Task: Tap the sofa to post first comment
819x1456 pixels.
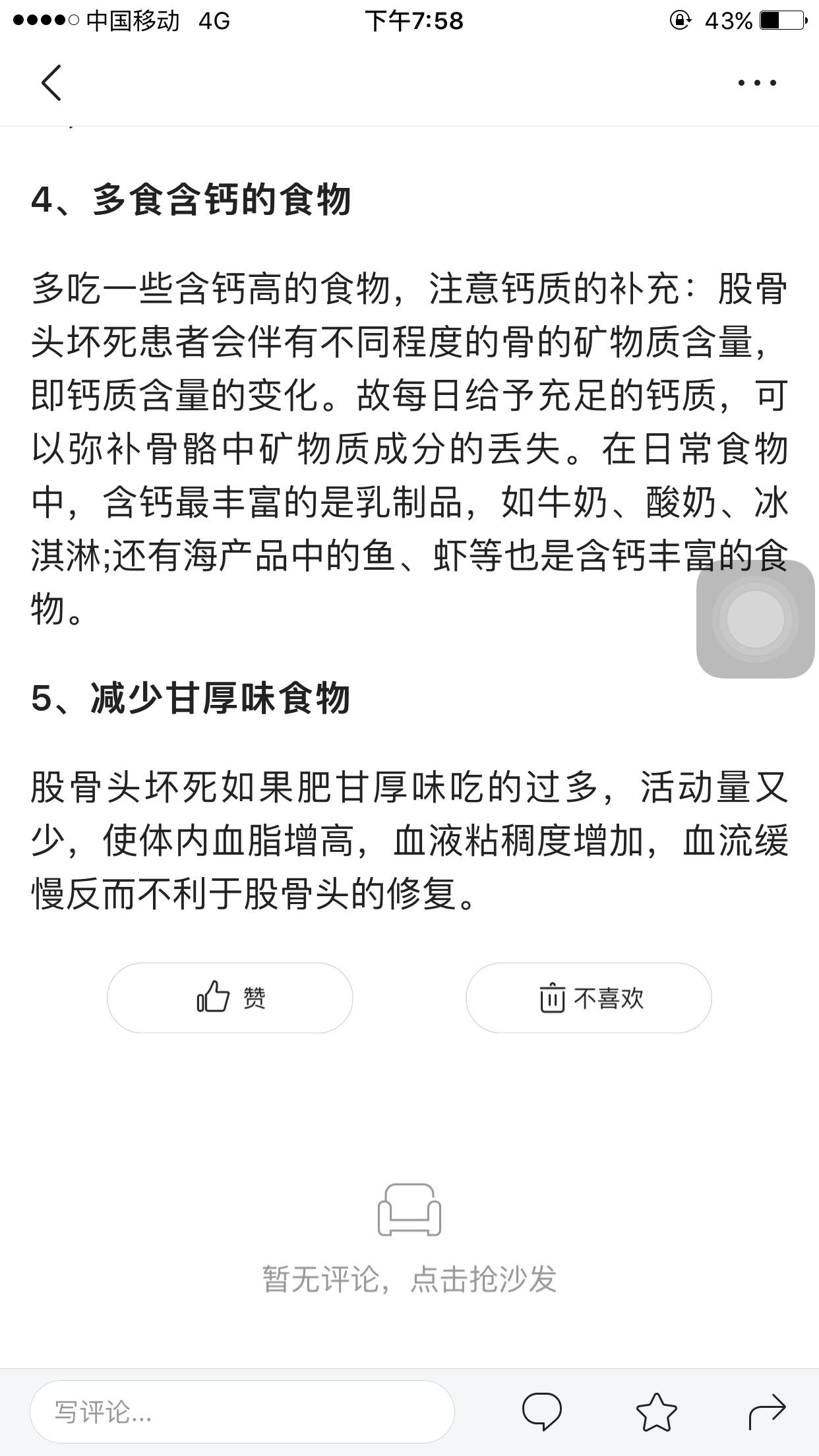Action: (x=409, y=1211)
